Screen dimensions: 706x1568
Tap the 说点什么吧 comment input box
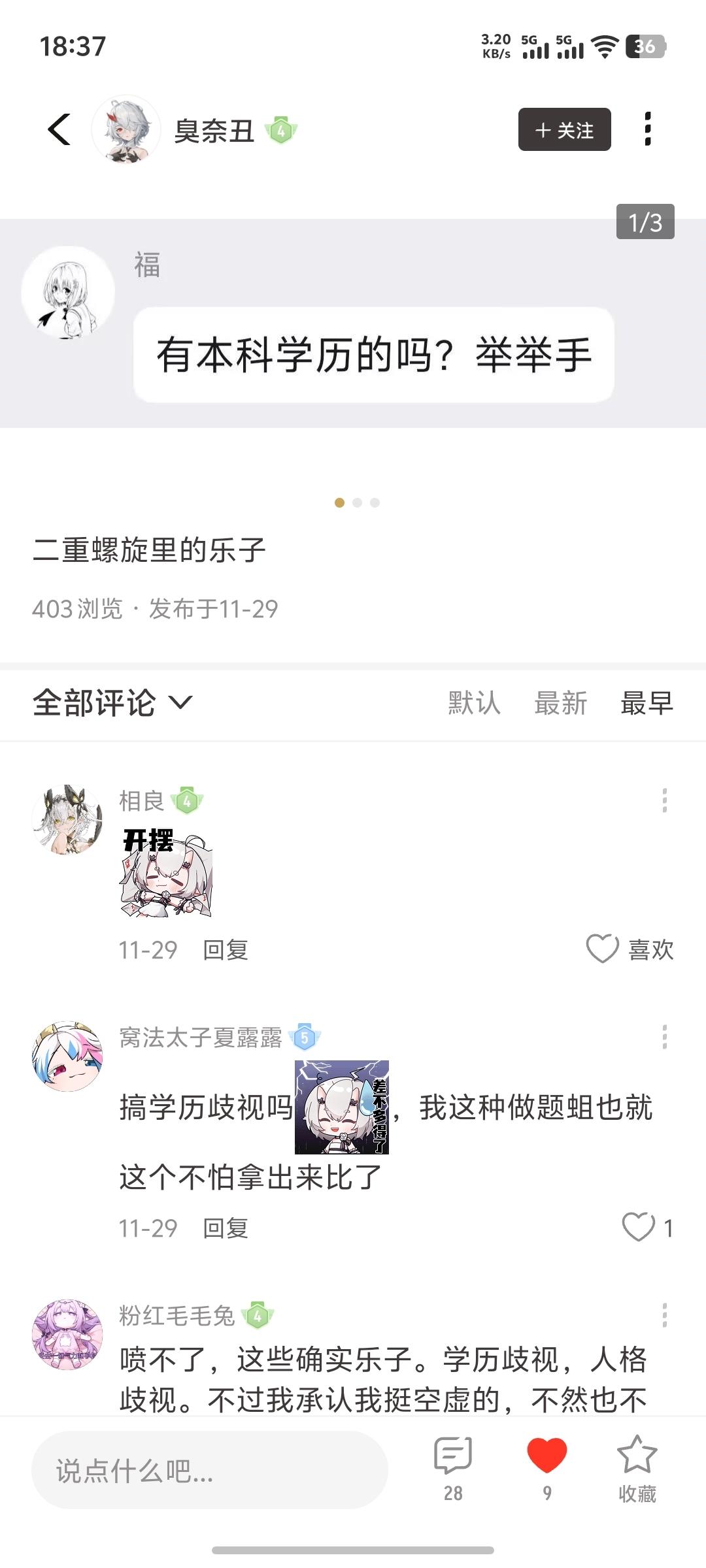[x=209, y=1471]
